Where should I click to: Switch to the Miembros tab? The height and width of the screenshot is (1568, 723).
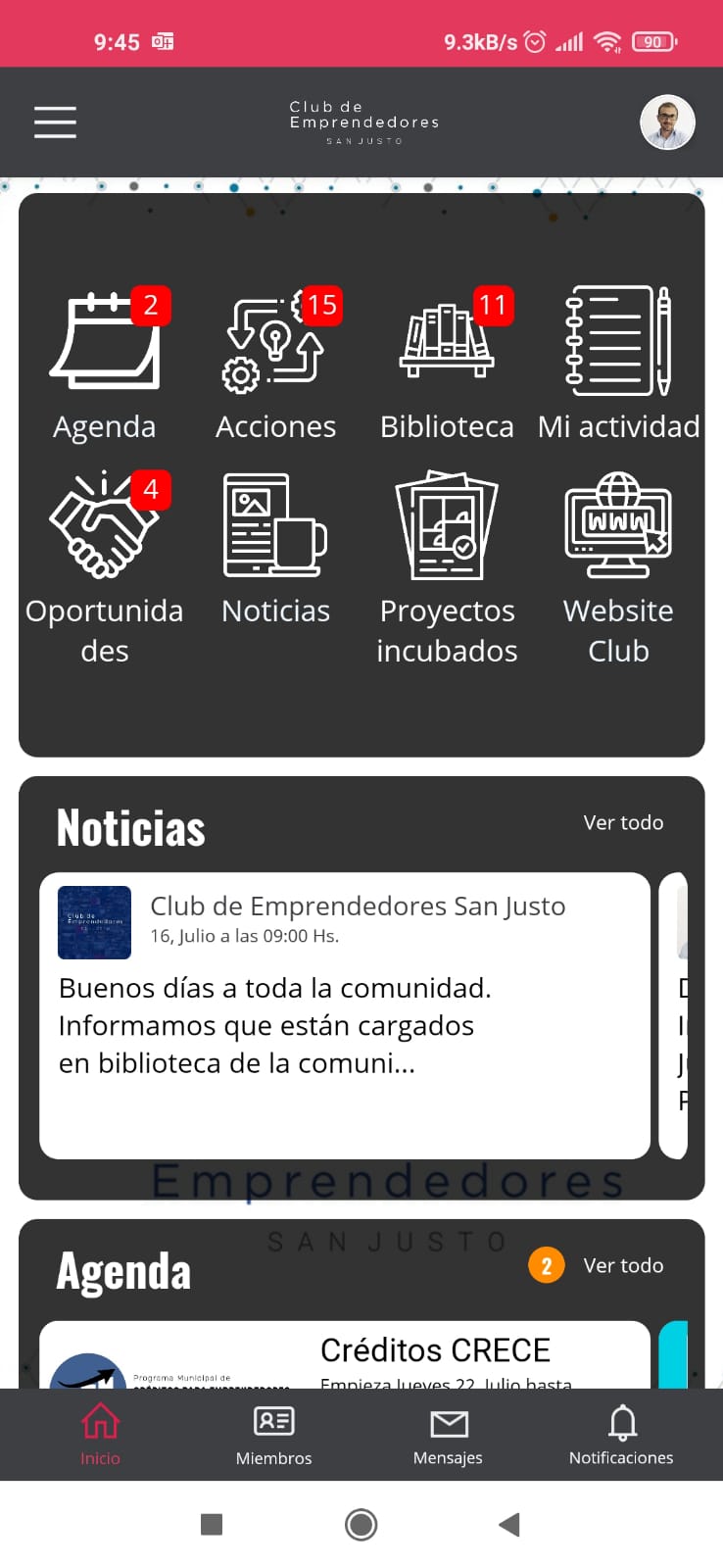coord(274,1434)
